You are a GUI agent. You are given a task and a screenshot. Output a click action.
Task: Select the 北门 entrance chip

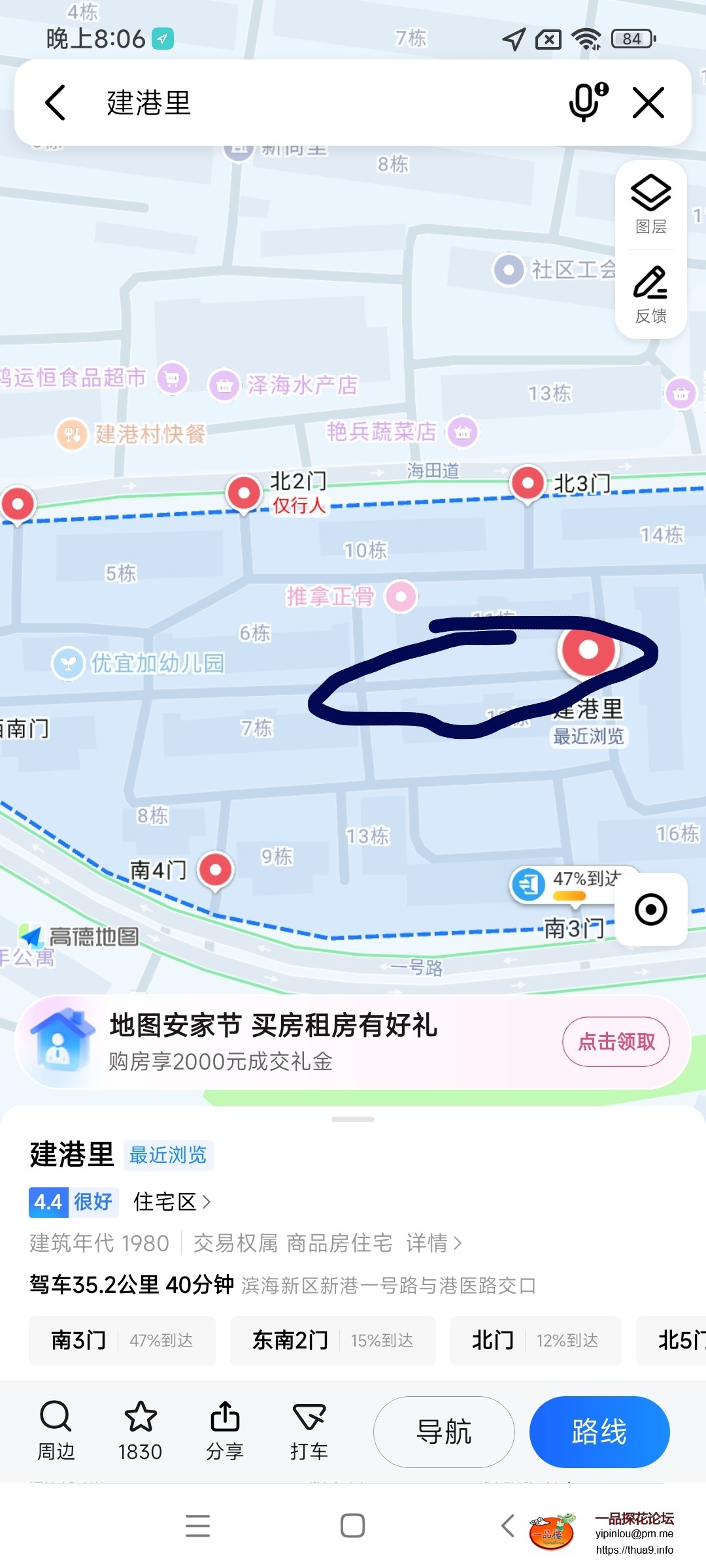click(x=535, y=1341)
